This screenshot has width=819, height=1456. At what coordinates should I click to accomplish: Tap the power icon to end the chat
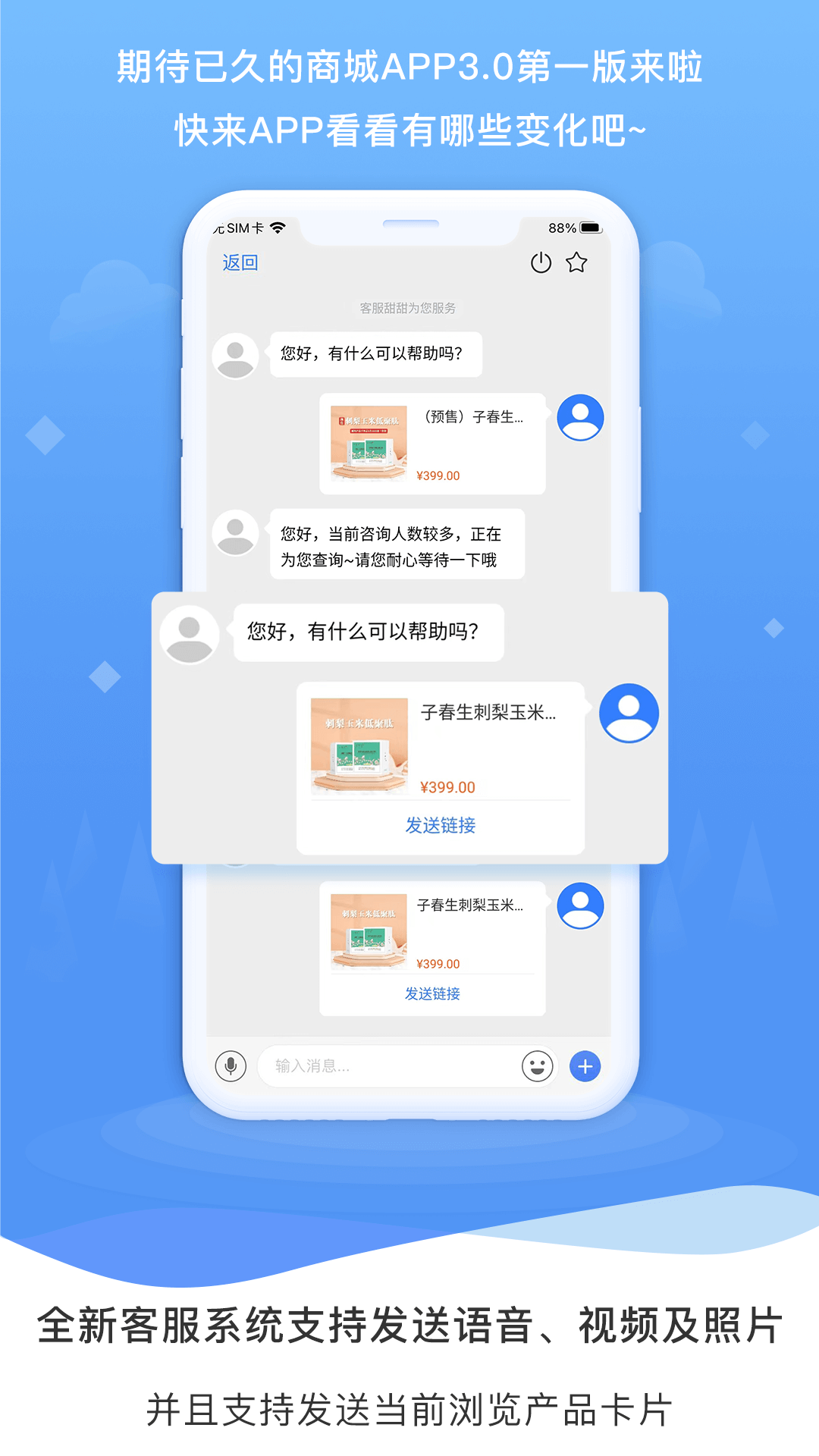(x=541, y=261)
